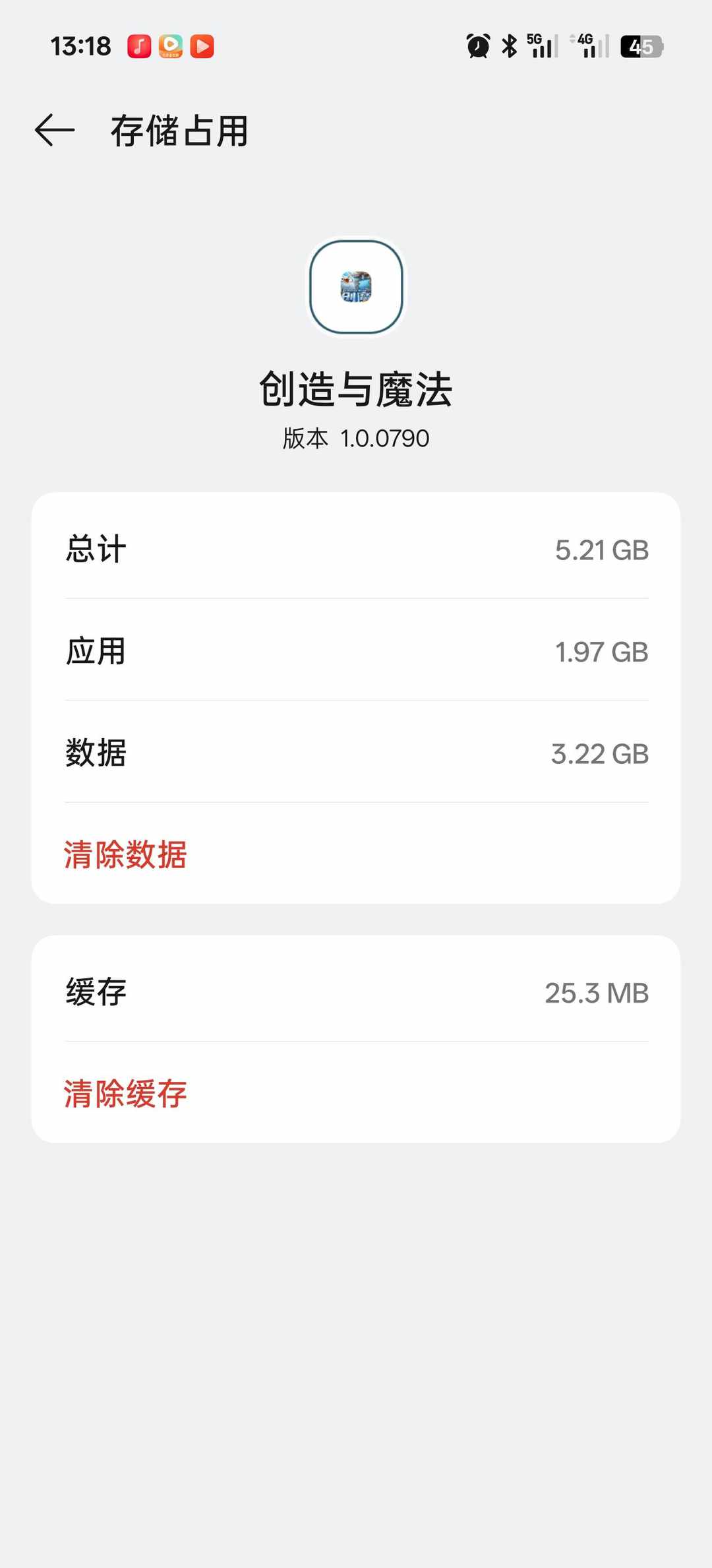Tap the 13:18 clock in status bar
712x1568 pixels.
point(80,47)
